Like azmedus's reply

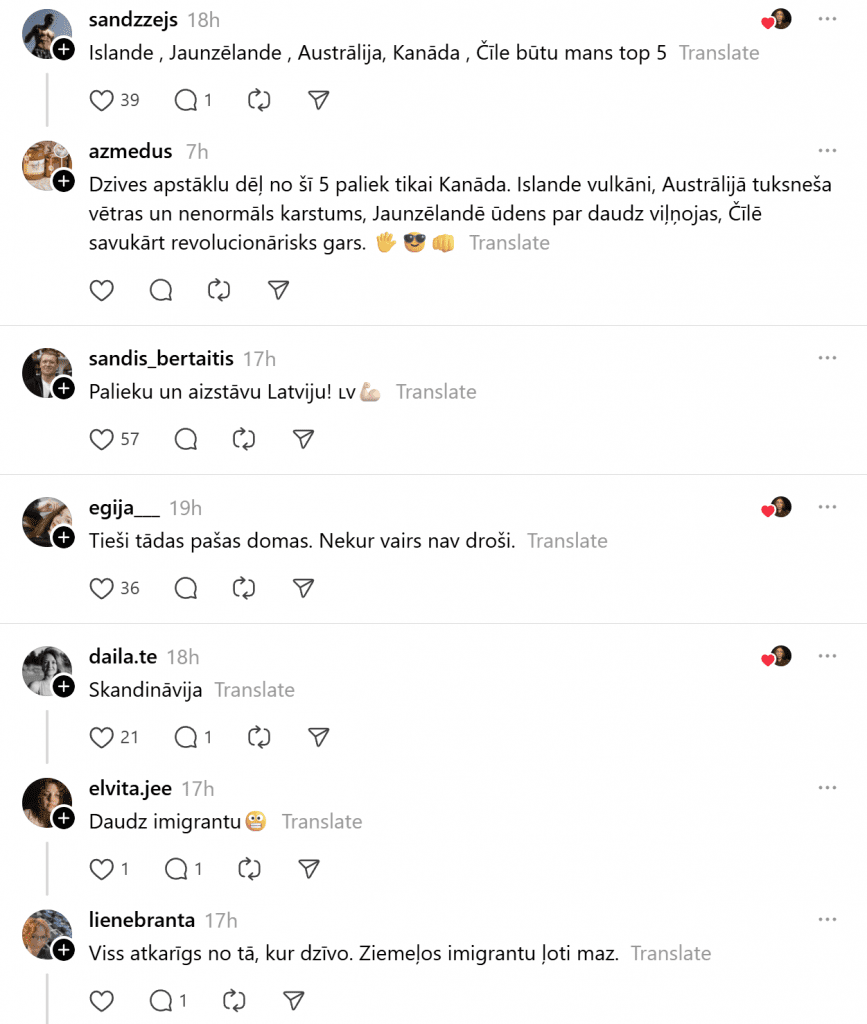tap(102, 290)
